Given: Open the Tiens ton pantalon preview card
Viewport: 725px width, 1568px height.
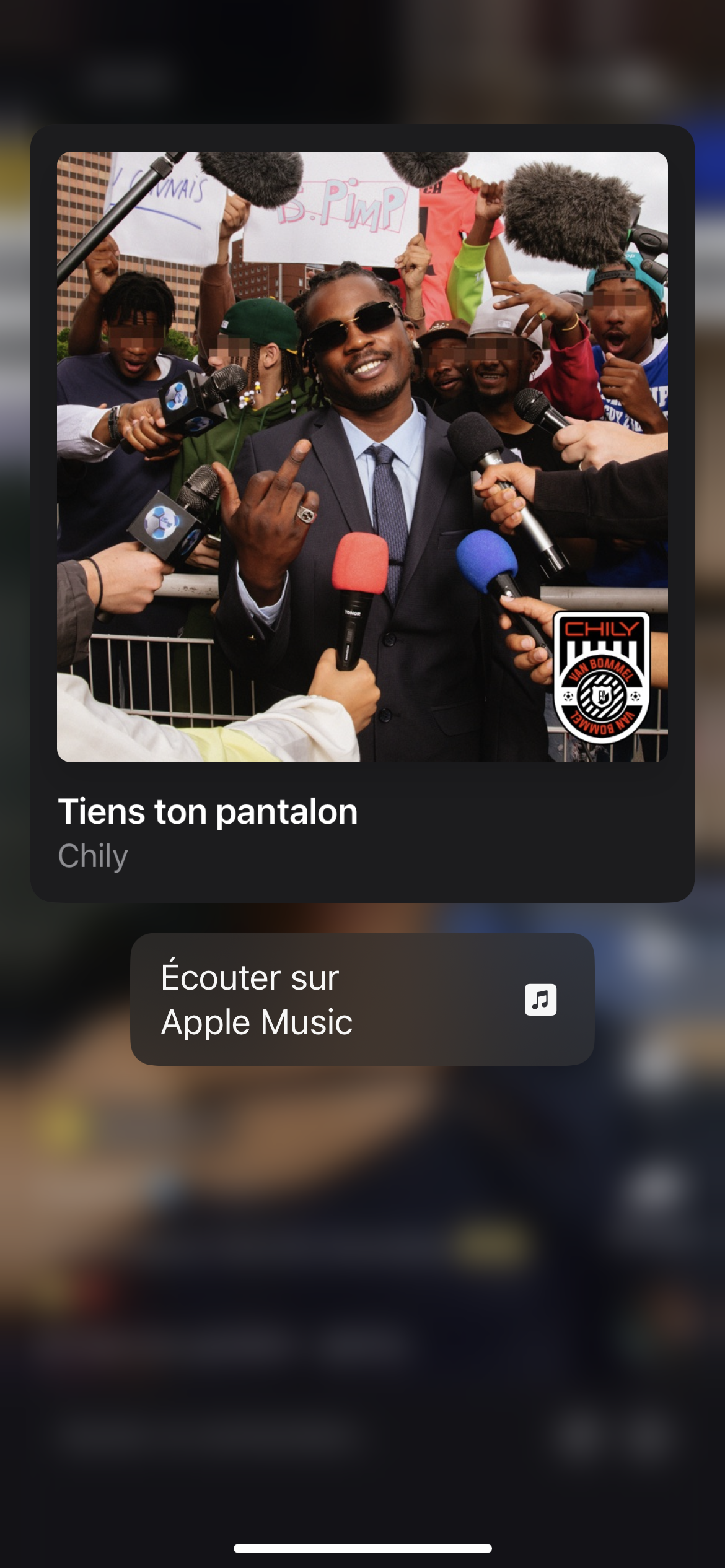Looking at the screenshot, I should (x=362, y=513).
